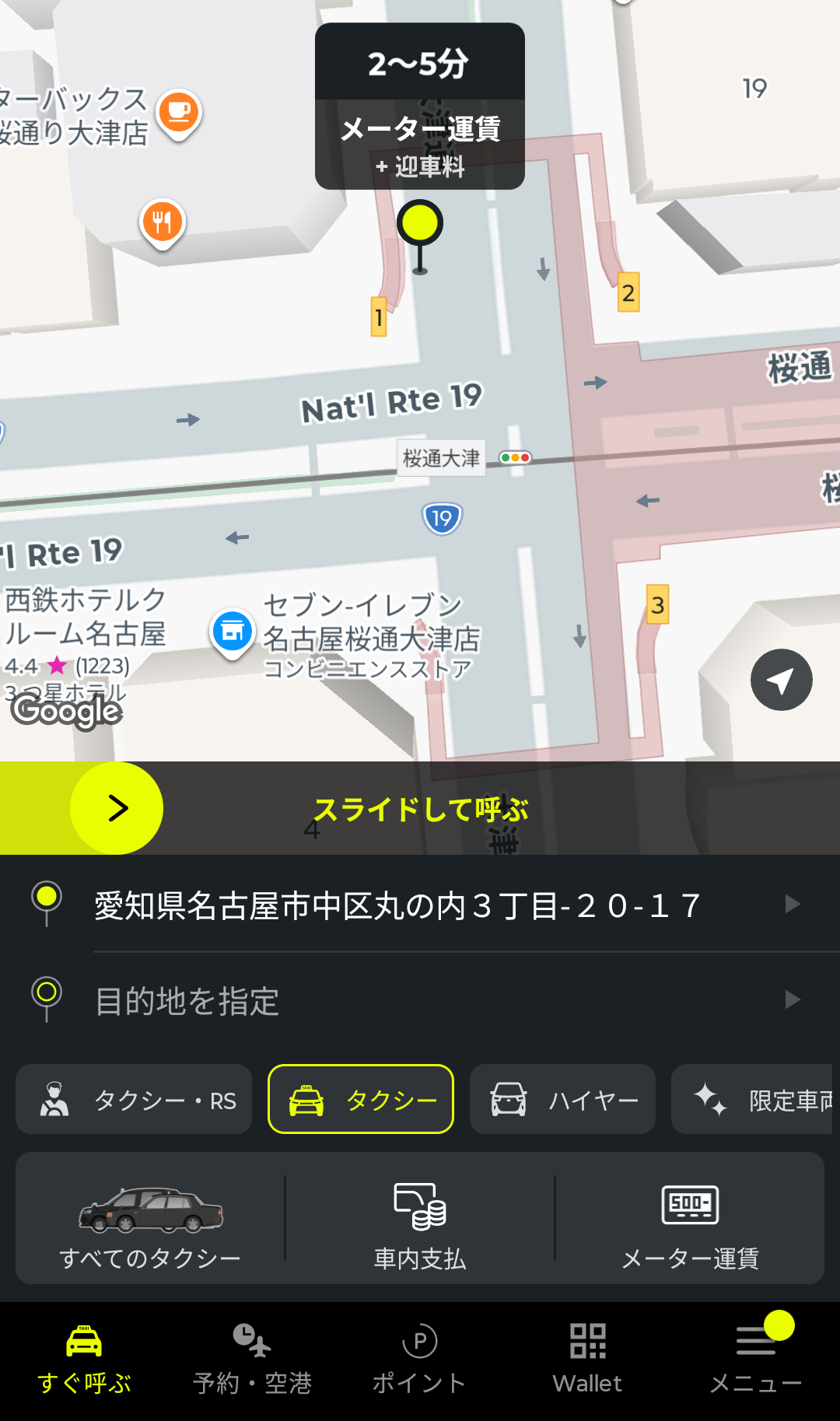Open すべてのタクシー company selection
This screenshot has height=1421, width=840.
click(150, 1218)
